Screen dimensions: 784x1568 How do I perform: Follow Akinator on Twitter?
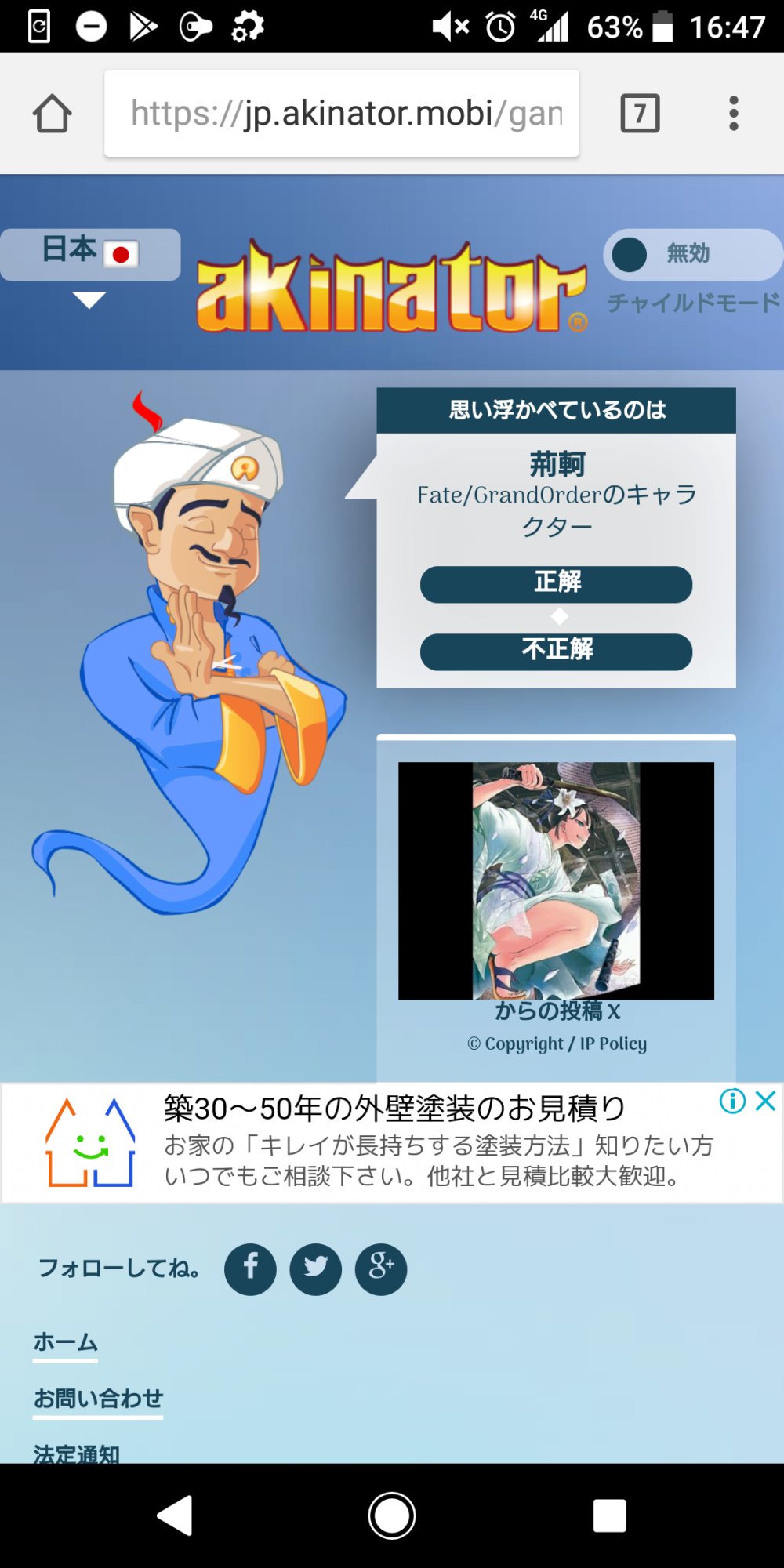point(315,1269)
